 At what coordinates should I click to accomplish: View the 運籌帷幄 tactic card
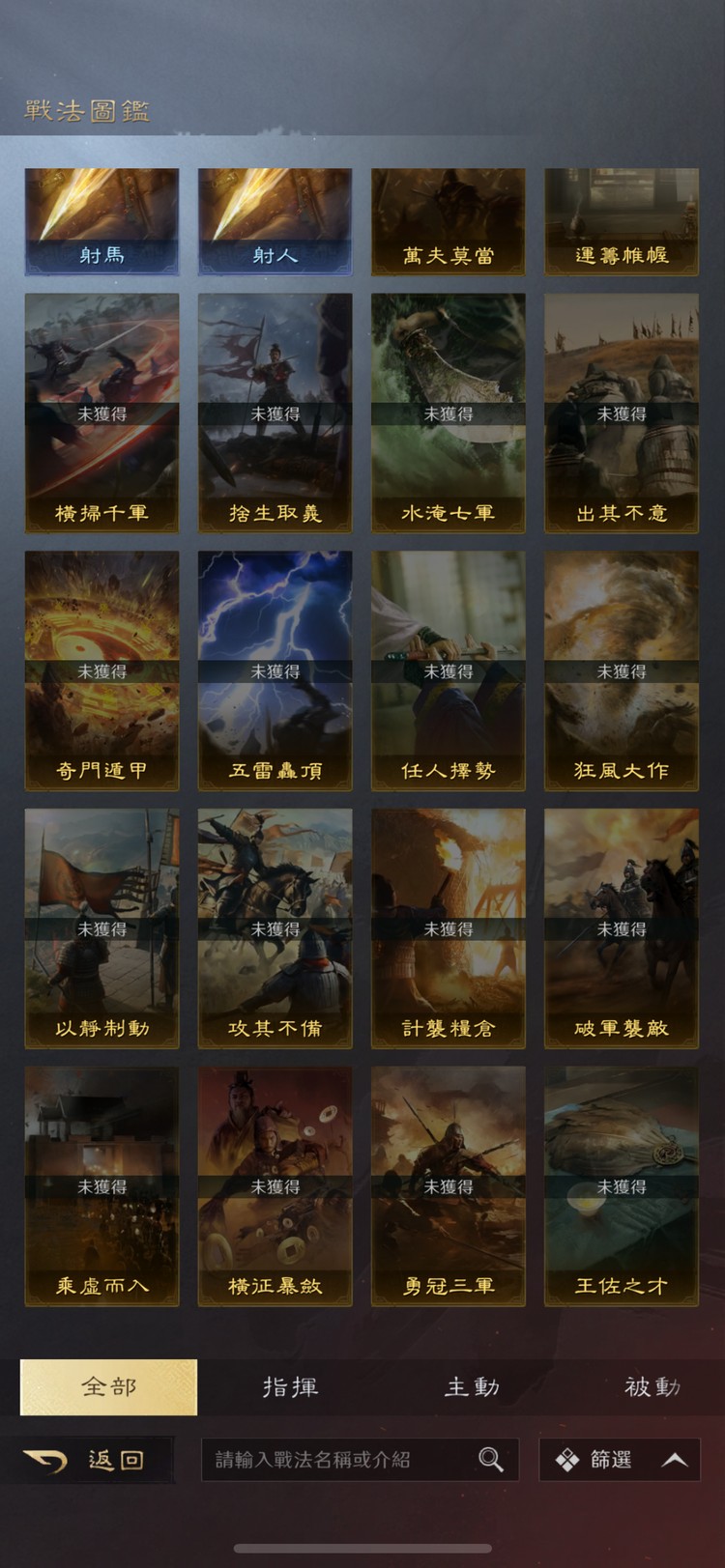[621, 222]
